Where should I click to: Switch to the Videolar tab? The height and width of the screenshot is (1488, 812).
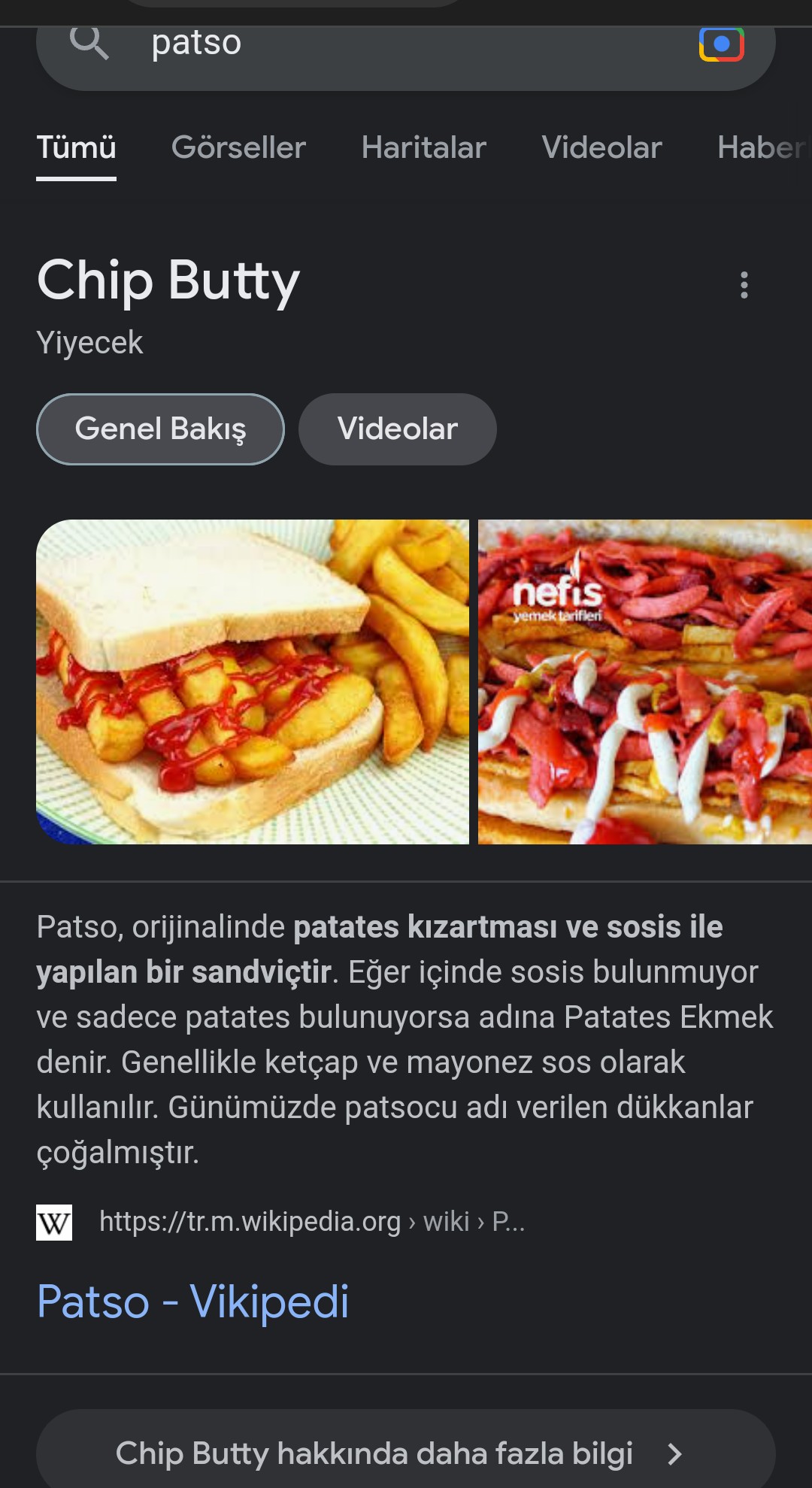(601, 147)
